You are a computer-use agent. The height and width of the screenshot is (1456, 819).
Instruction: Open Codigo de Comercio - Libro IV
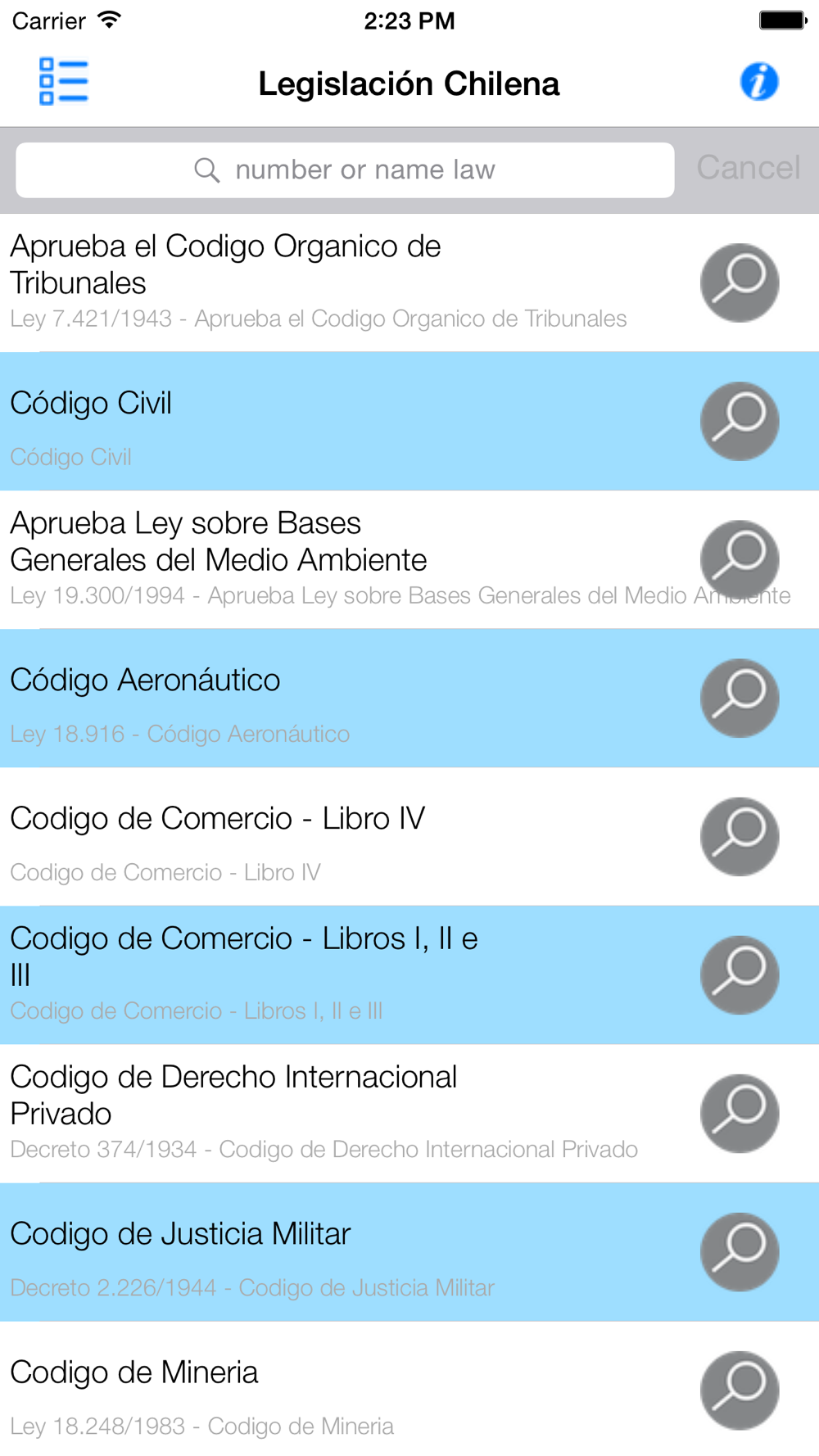(409, 836)
